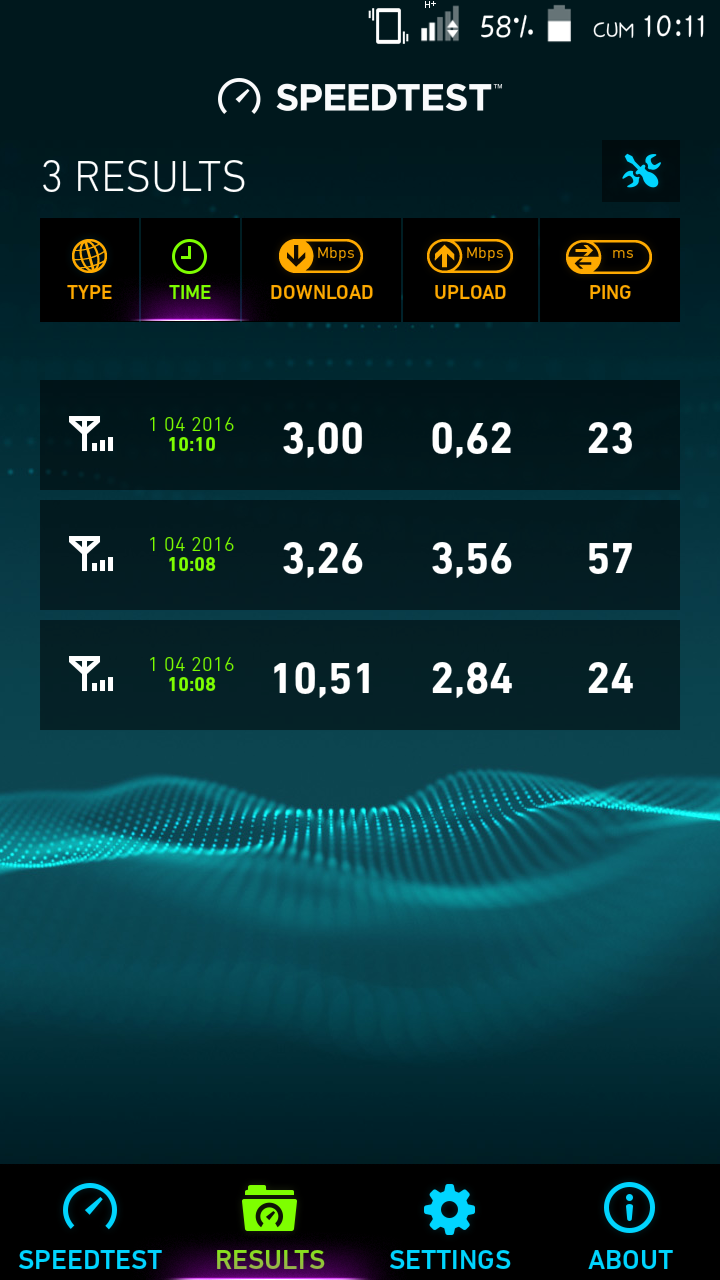Sort results by Time
Screen dimensions: 720x1280
(x=190, y=270)
